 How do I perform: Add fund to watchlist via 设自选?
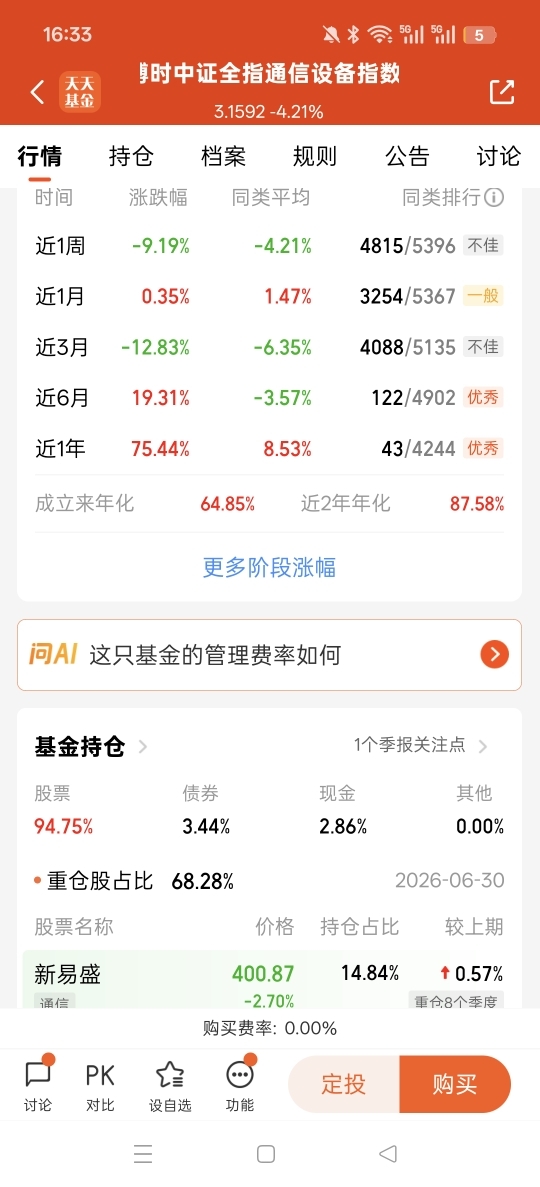pyautogui.click(x=170, y=1084)
